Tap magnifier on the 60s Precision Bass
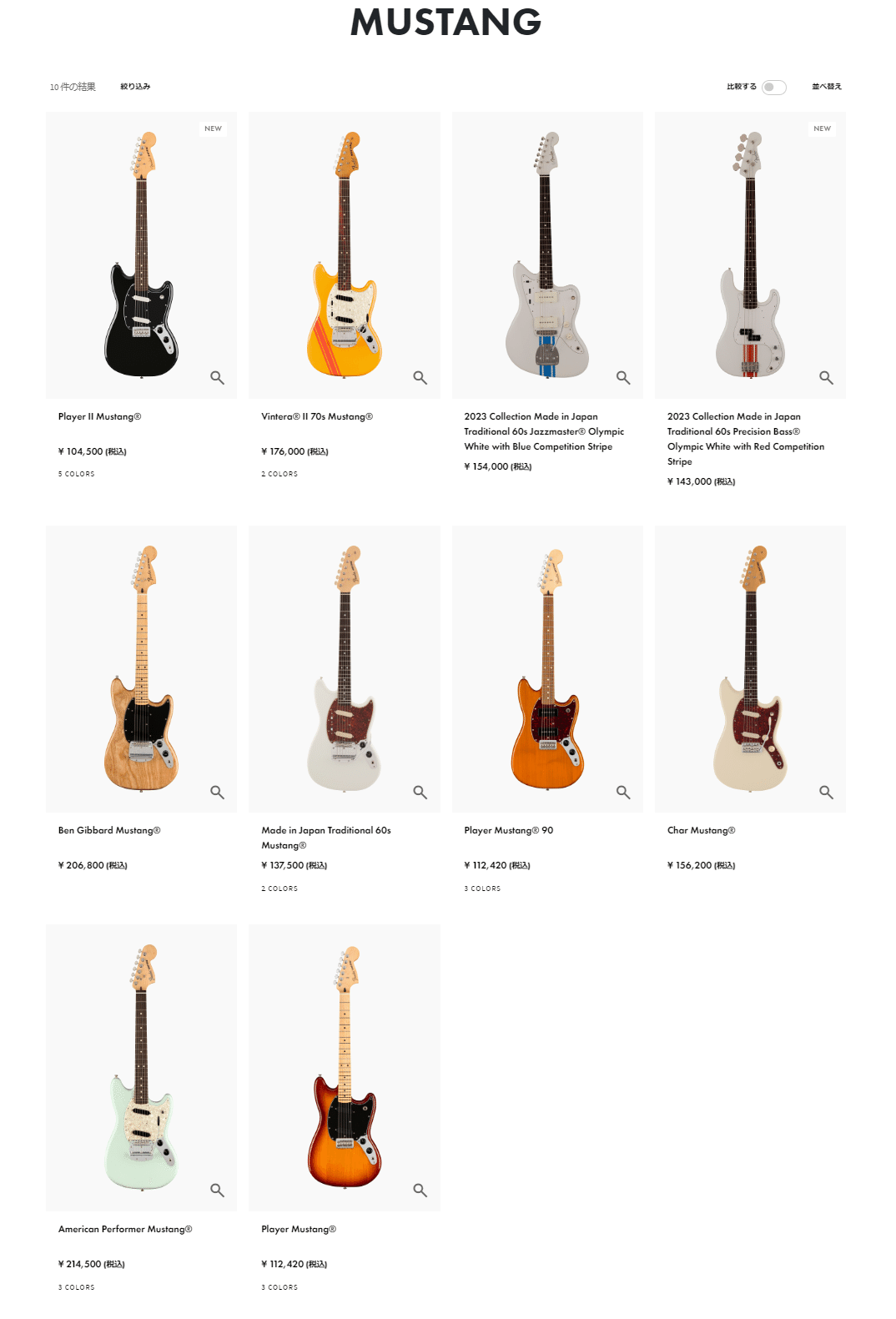The width and height of the screenshot is (896, 1319). pos(826,378)
